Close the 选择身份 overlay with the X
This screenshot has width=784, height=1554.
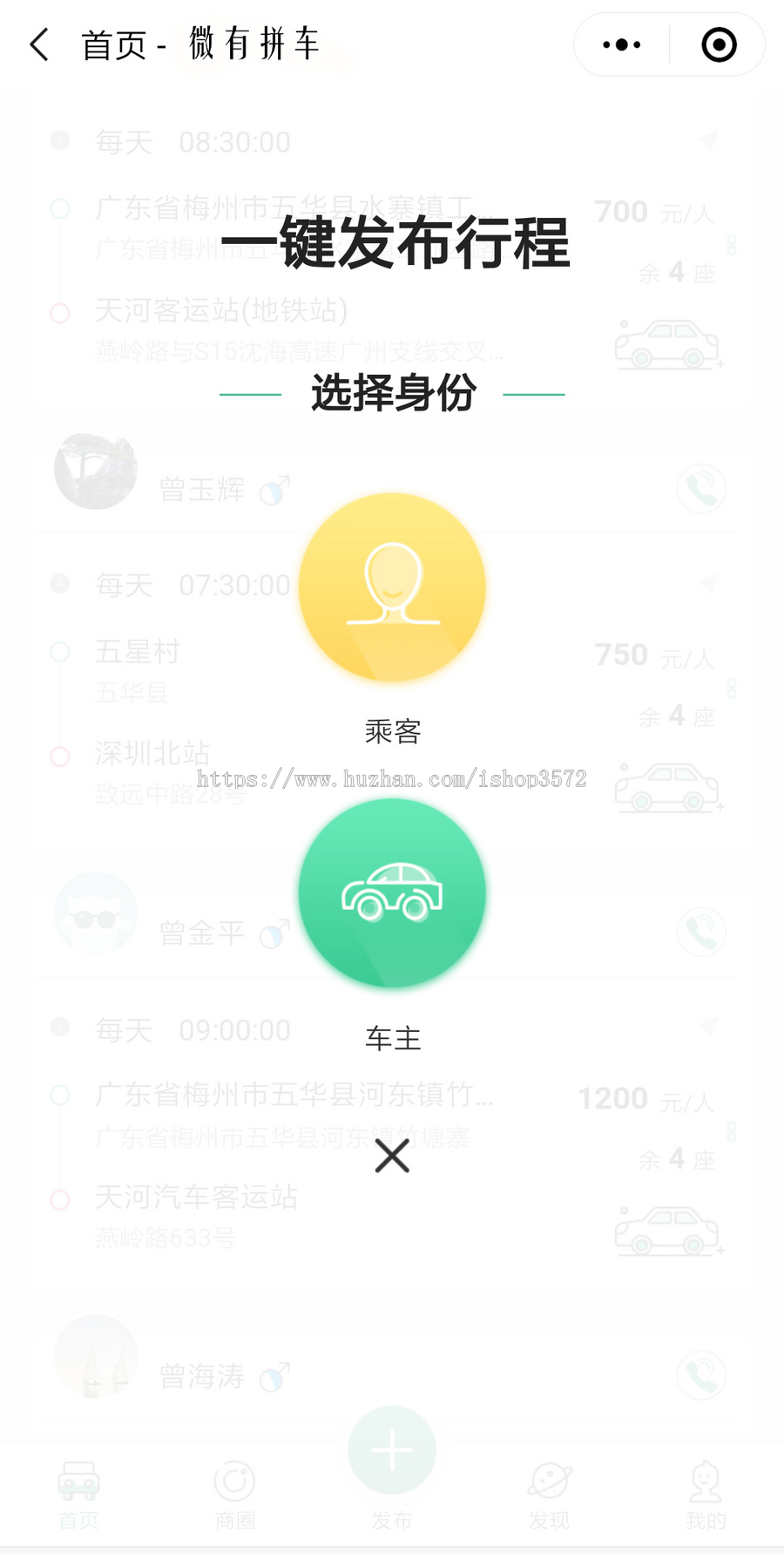click(391, 1157)
